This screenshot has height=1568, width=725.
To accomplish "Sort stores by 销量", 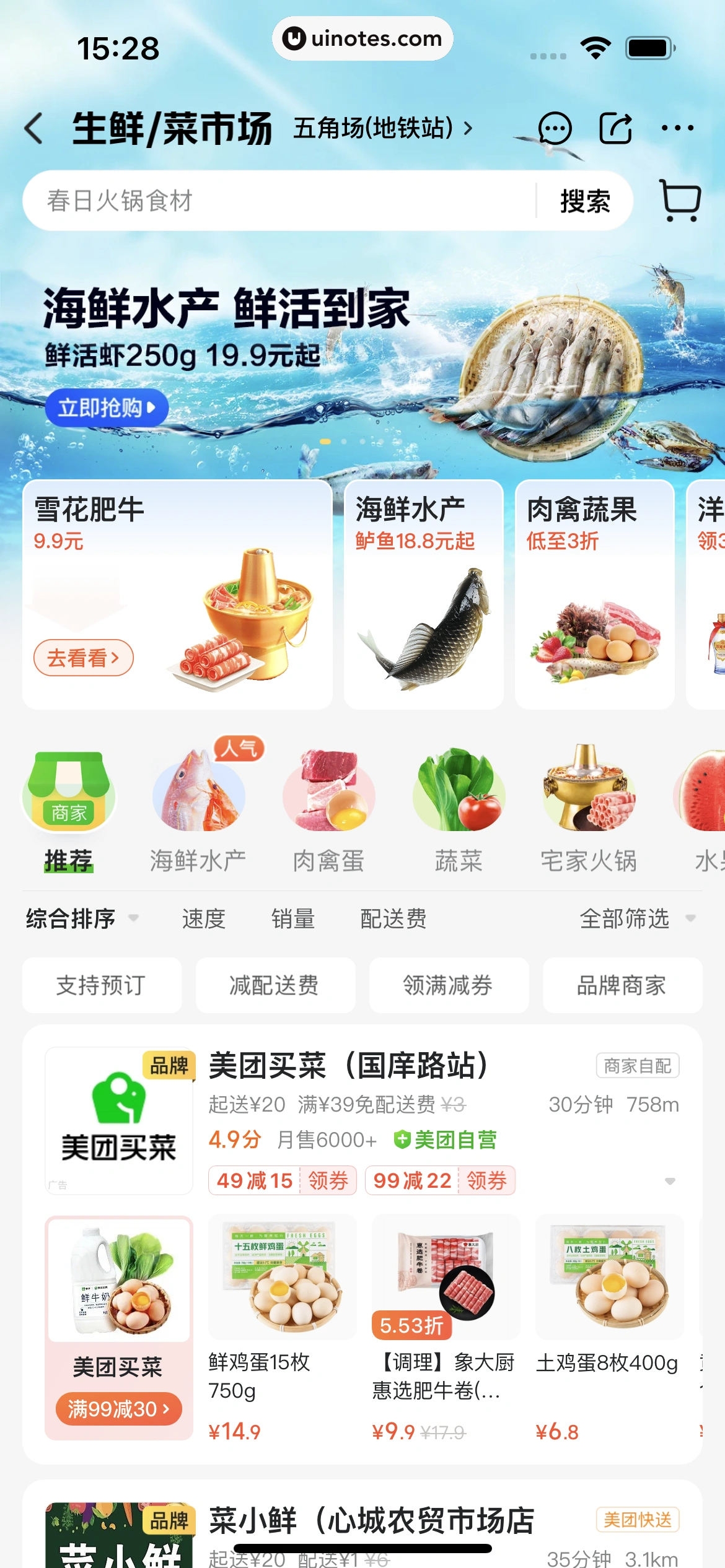I will point(292,918).
